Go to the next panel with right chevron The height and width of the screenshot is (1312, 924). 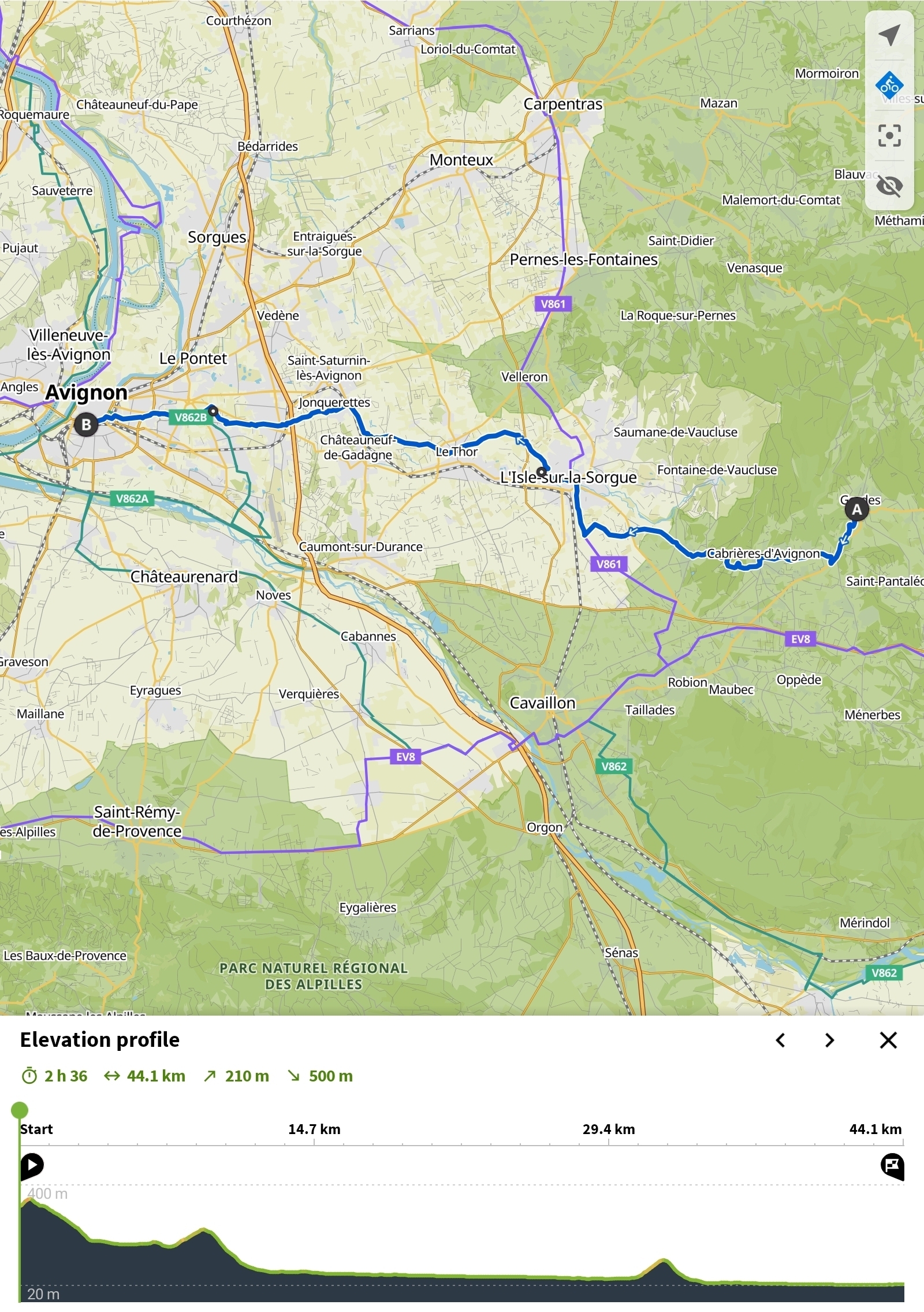click(x=830, y=1040)
